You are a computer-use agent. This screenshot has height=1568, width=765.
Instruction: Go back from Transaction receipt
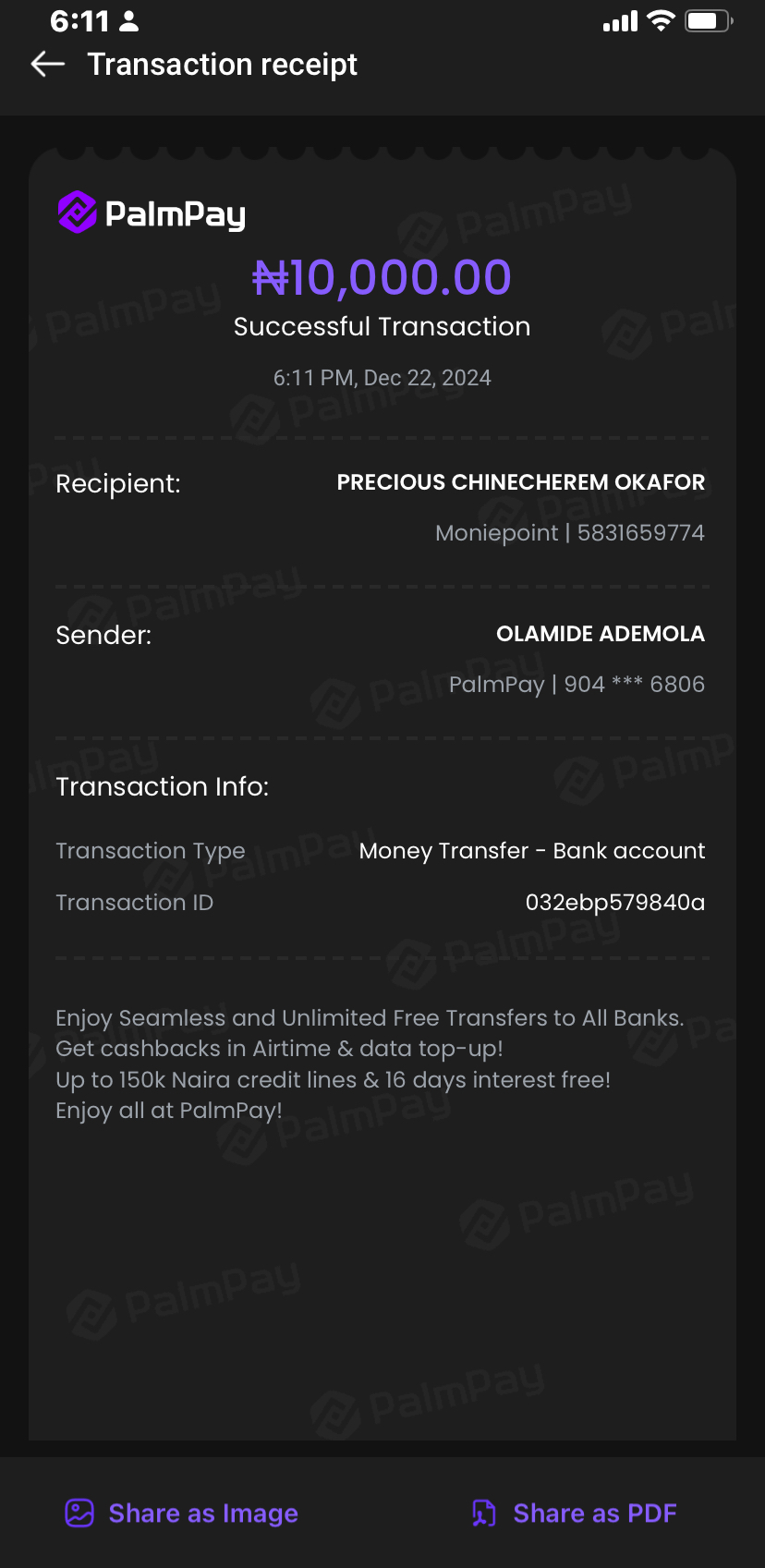[48, 64]
